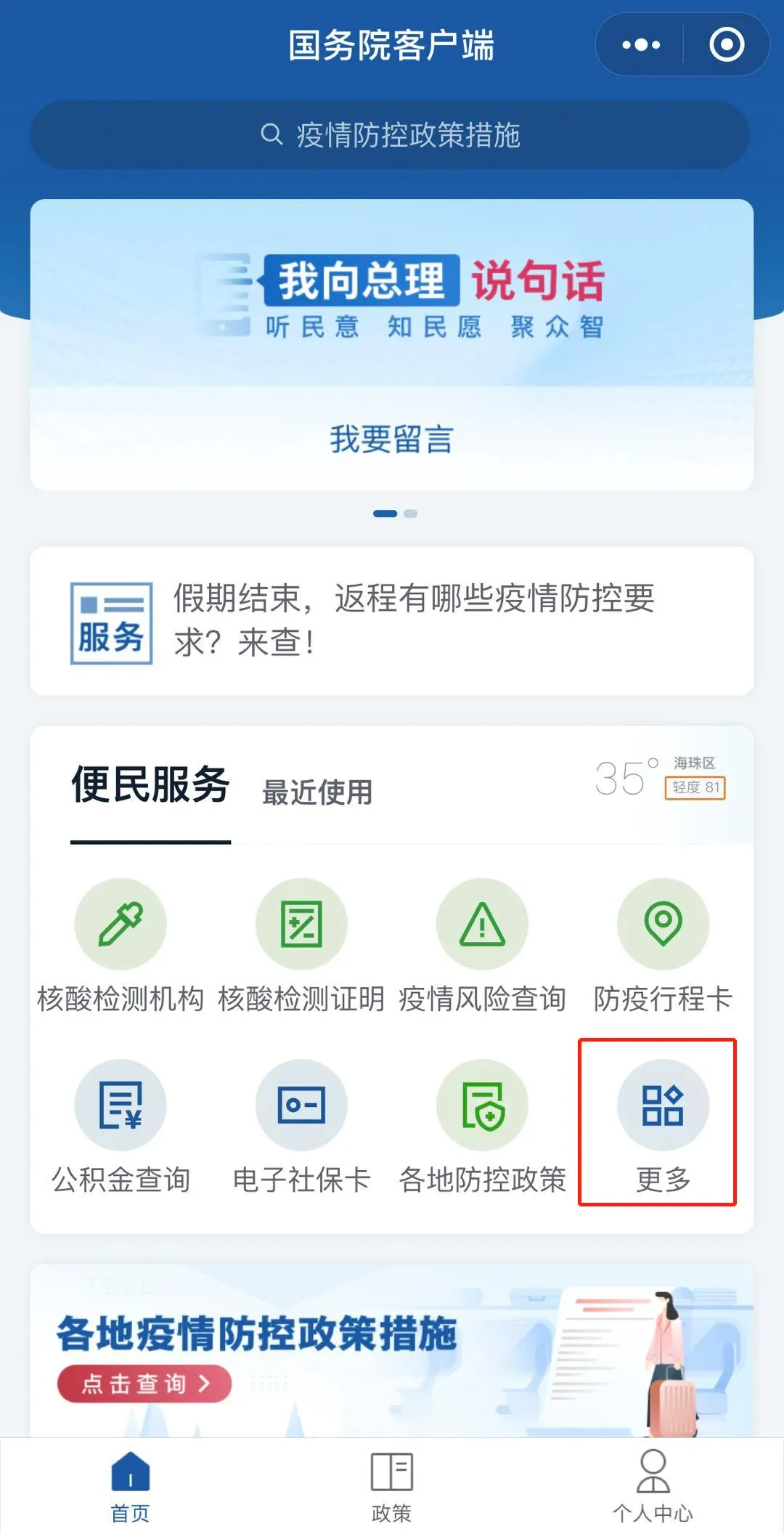Select the 便民服务 tab
The image size is (784, 1534).
pos(150,785)
